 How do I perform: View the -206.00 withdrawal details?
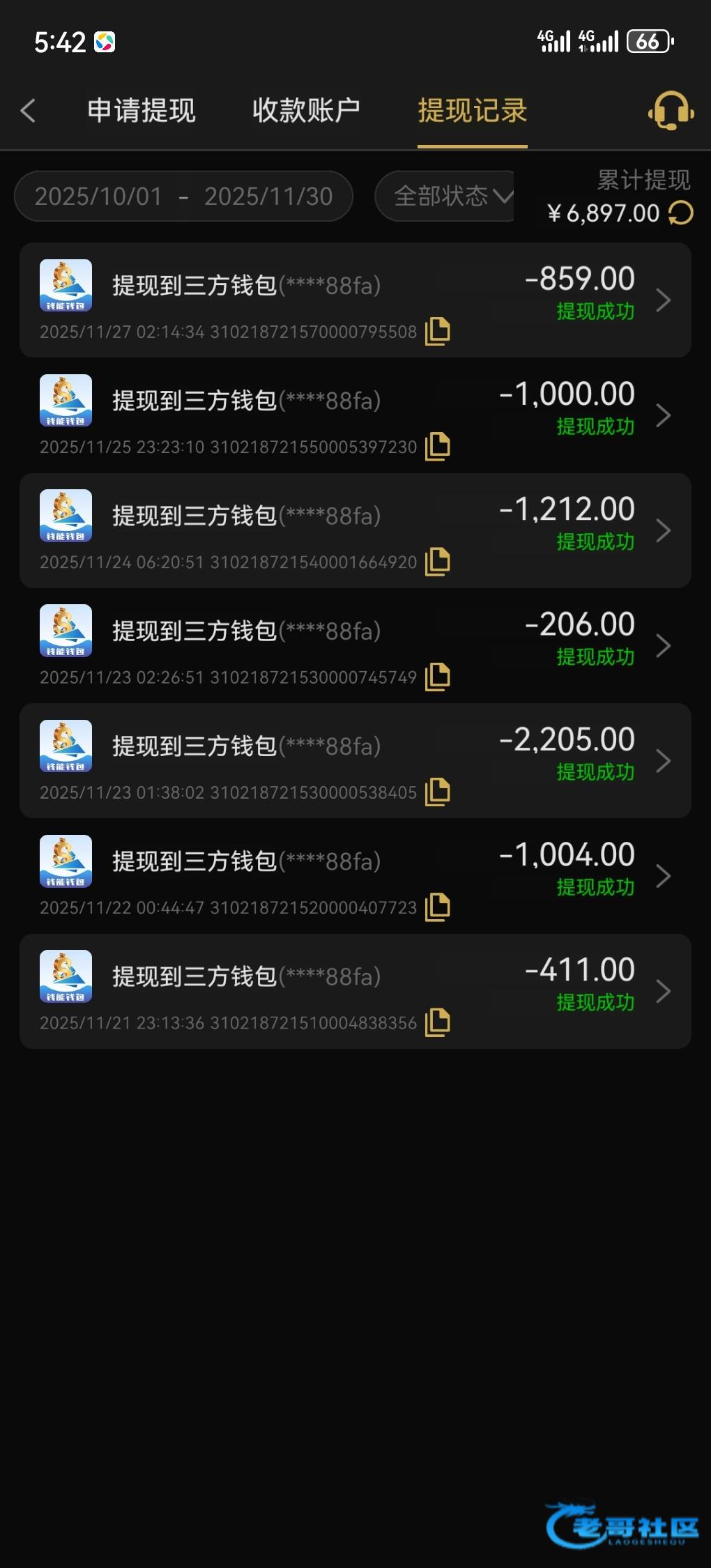(663, 645)
